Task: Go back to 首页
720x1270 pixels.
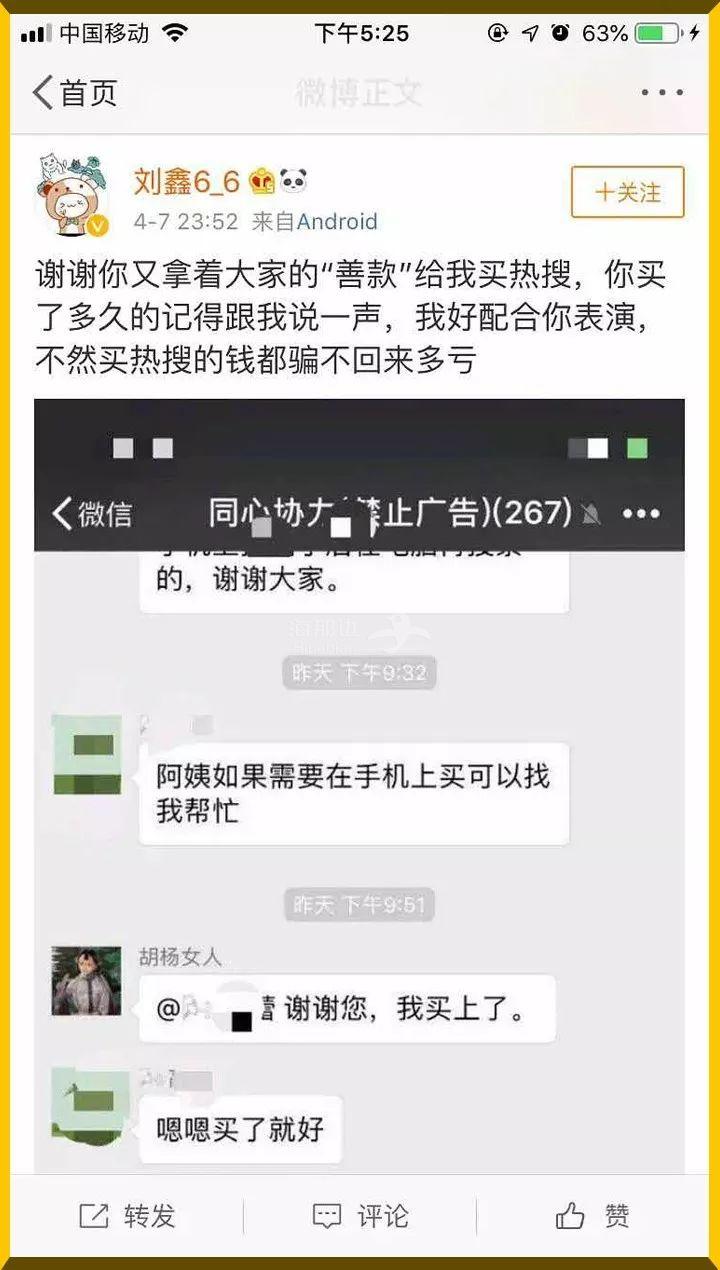Action: click(75, 93)
